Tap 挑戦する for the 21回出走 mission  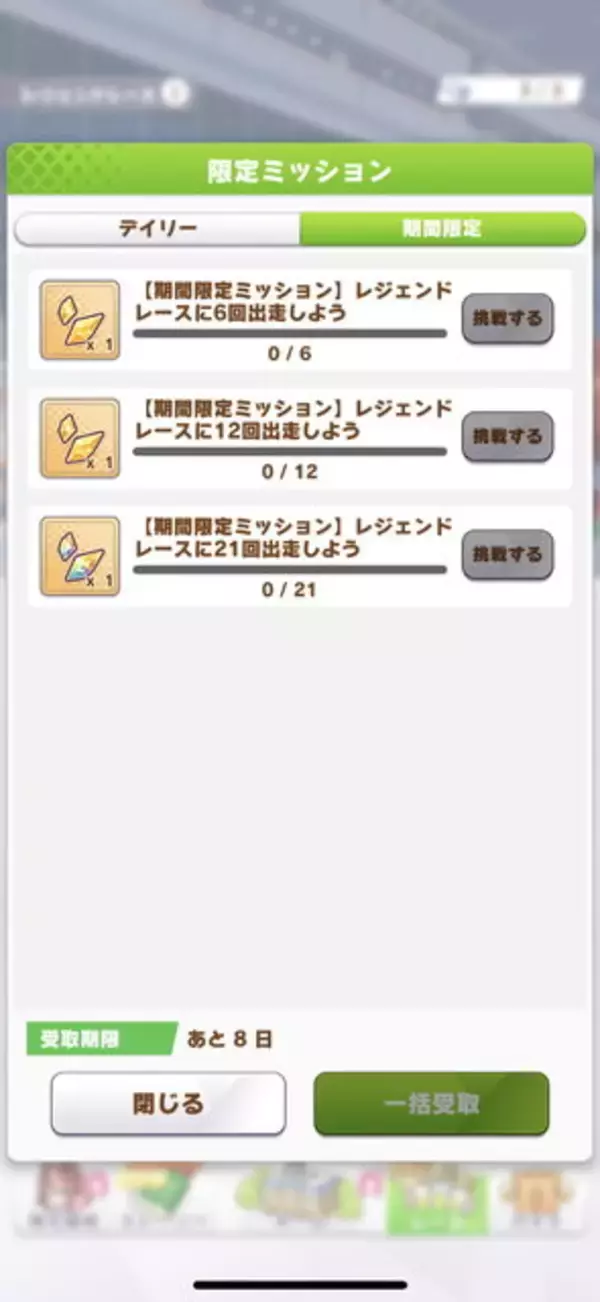(x=507, y=555)
